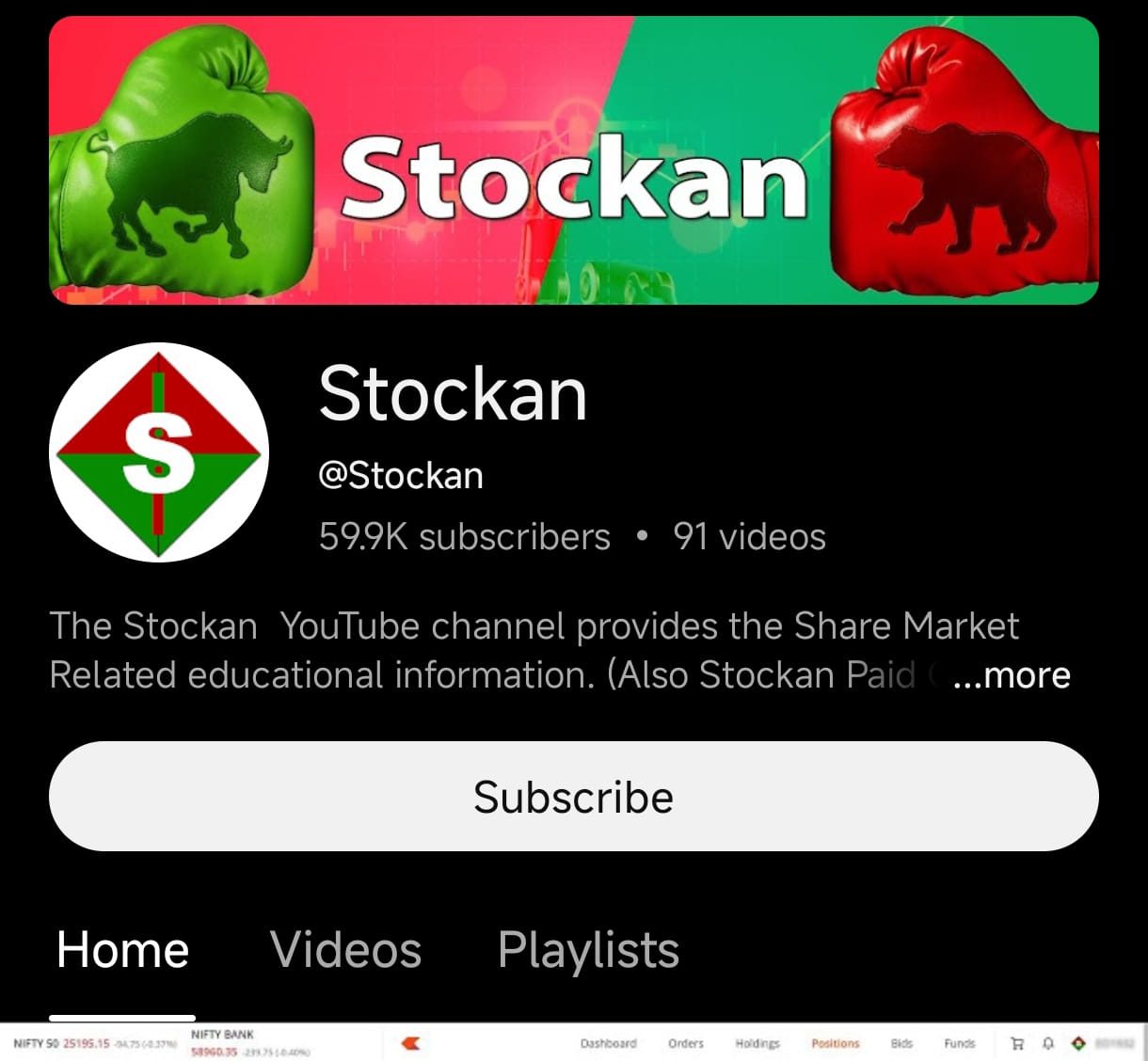Image resolution: width=1148 pixels, height=1061 pixels.
Task: Open Orders in the bottom trading bar
Action: [686, 1043]
